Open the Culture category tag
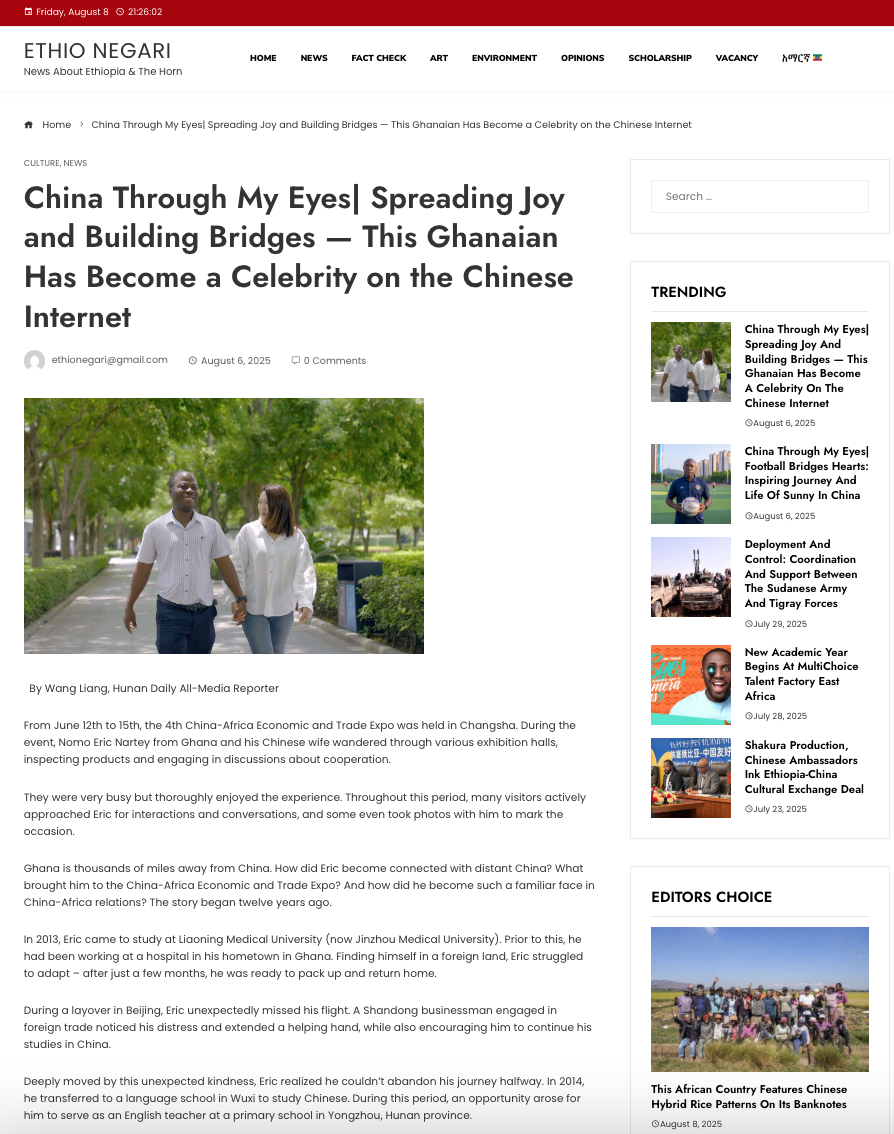The height and width of the screenshot is (1134, 894). [x=41, y=163]
